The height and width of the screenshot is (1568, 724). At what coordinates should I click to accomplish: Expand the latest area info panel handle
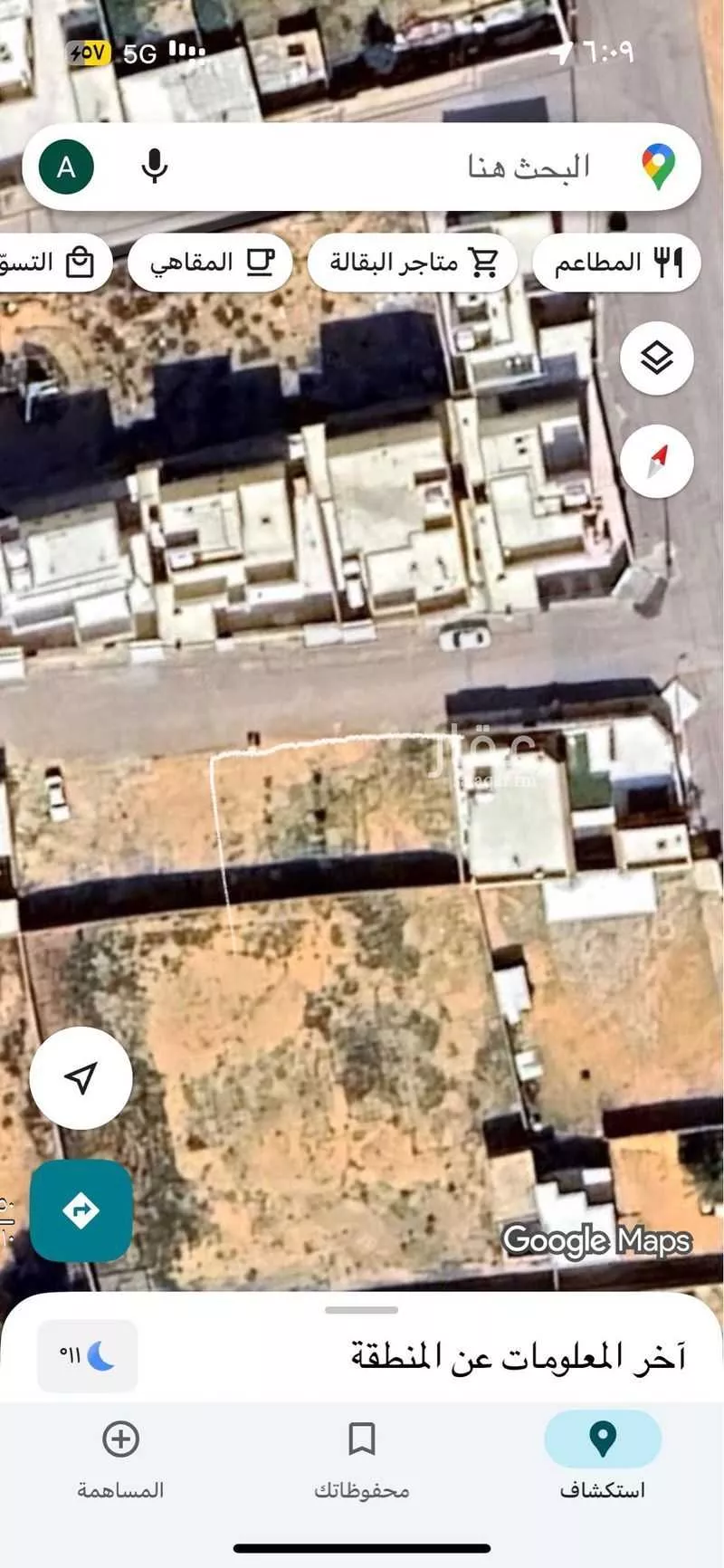[x=362, y=1310]
